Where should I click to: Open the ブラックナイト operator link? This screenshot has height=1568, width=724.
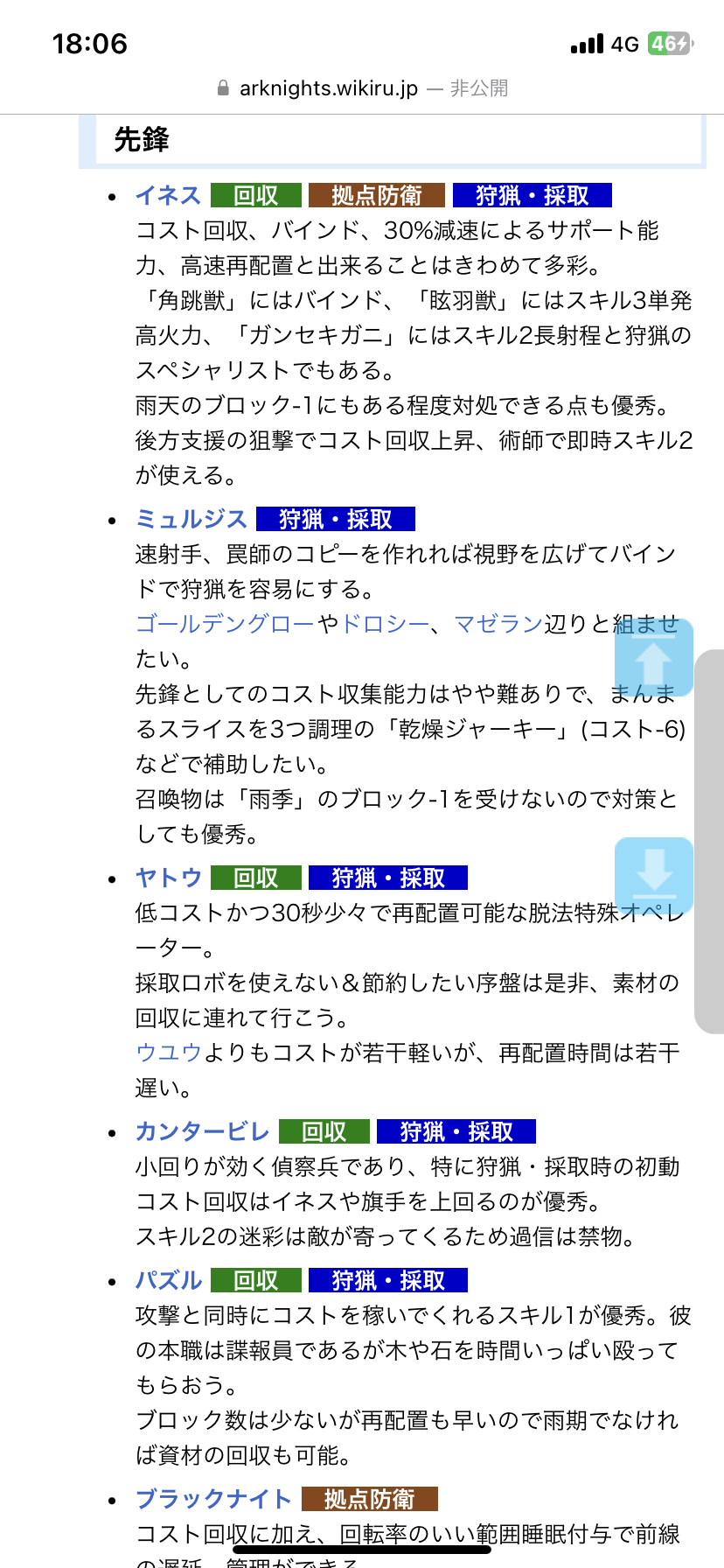(x=213, y=1499)
